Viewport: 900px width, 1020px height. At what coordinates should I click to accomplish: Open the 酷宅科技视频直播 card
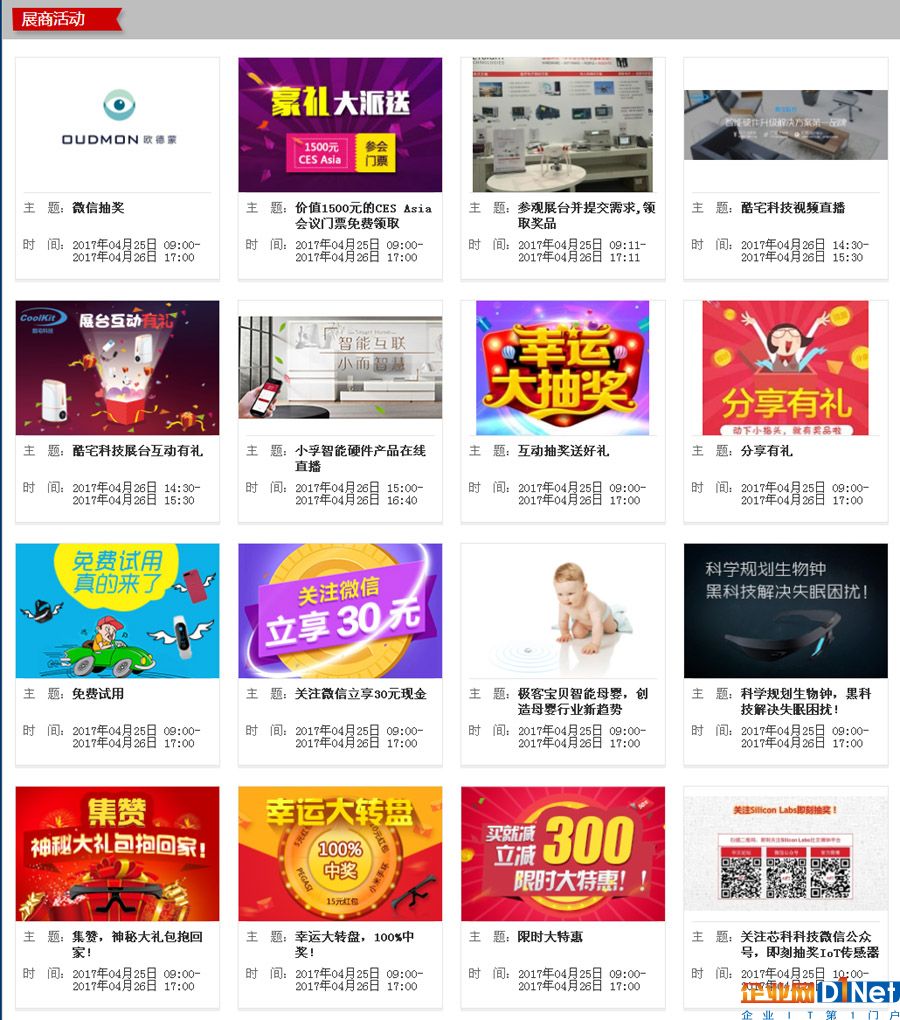785,125
